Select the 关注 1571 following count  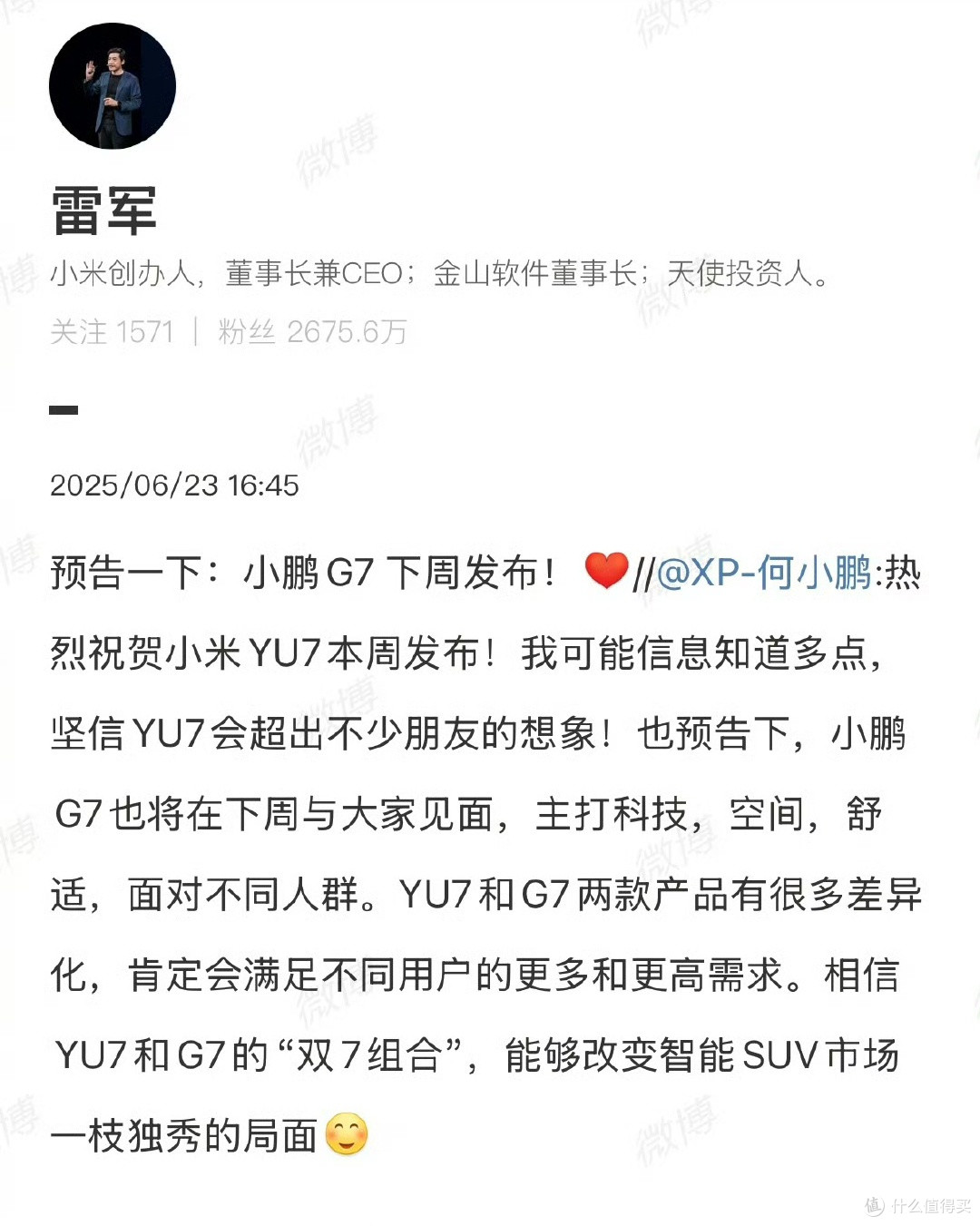113,332
